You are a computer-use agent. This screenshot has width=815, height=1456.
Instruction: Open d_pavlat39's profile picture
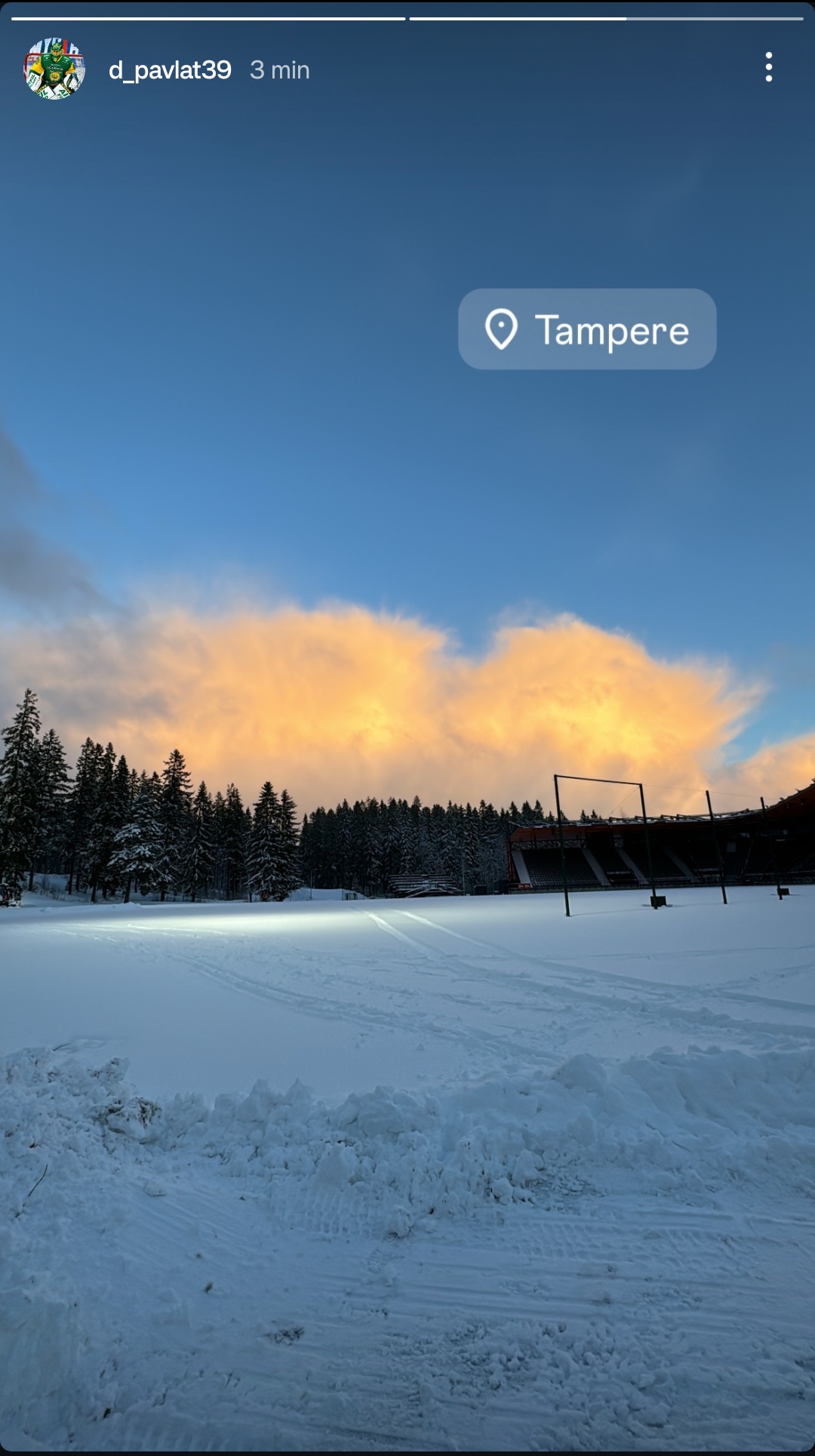click(54, 69)
